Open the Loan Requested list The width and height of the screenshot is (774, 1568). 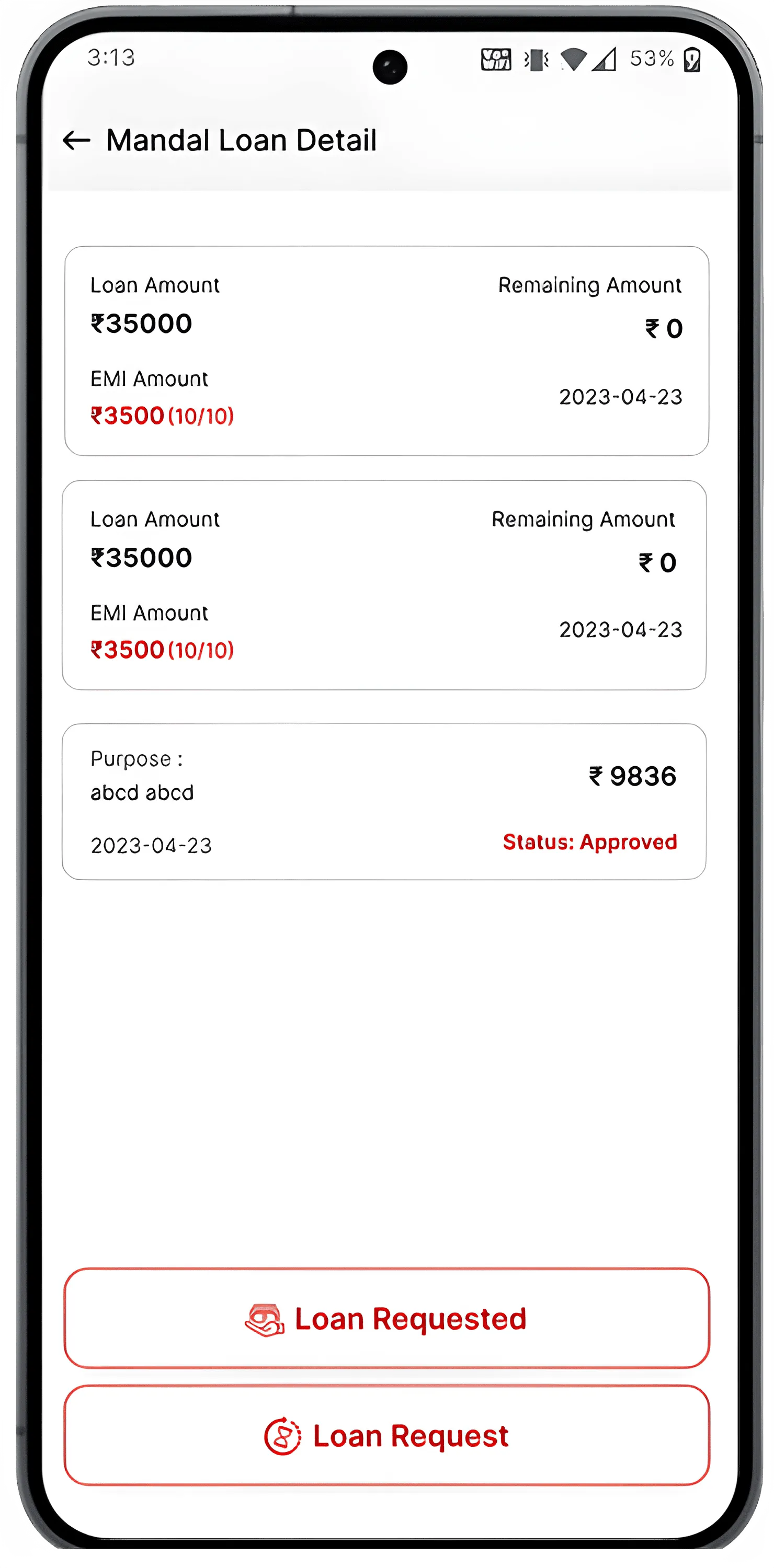pyautogui.click(x=386, y=1319)
